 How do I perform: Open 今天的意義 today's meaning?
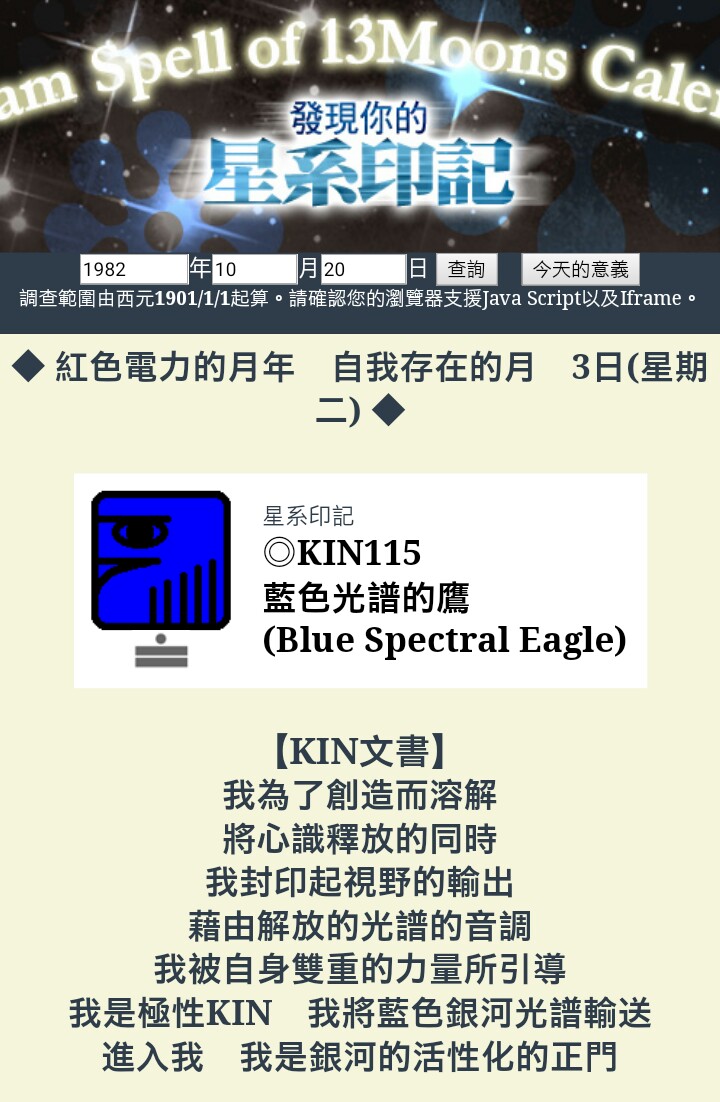[x=580, y=270]
